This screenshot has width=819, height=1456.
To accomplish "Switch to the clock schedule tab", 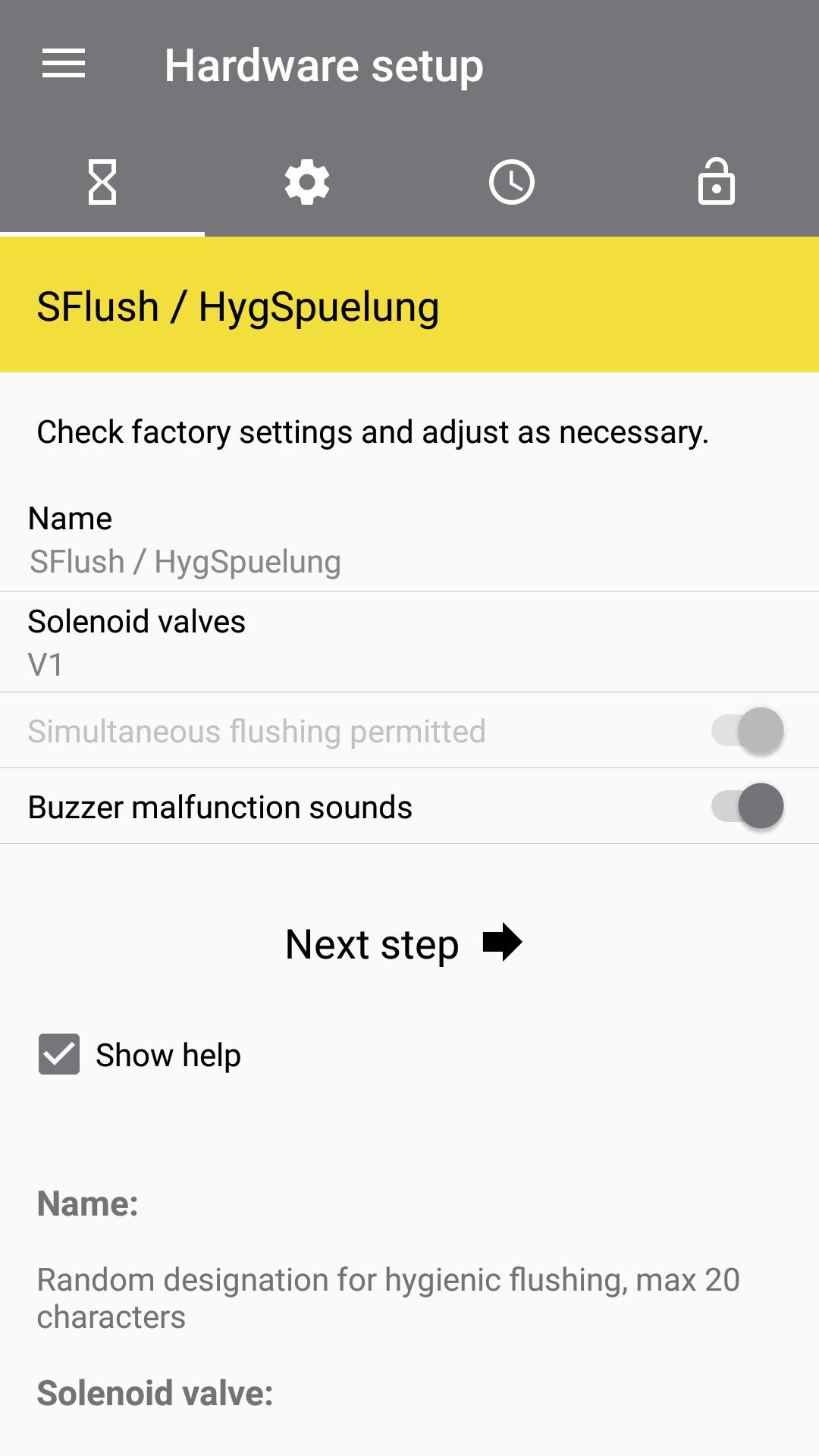I will pyautogui.click(x=512, y=182).
